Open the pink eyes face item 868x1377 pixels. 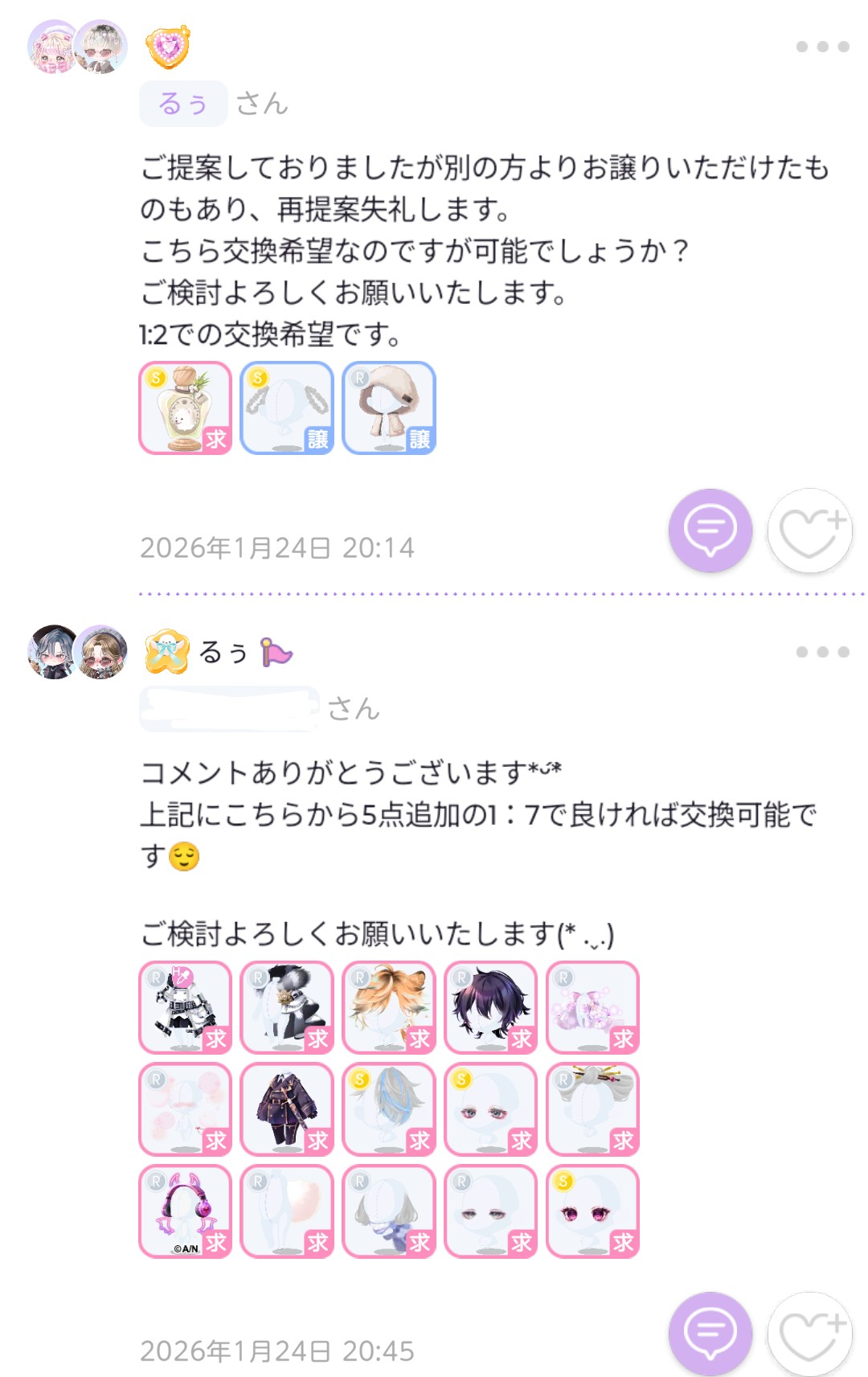click(x=593, y=1211)
